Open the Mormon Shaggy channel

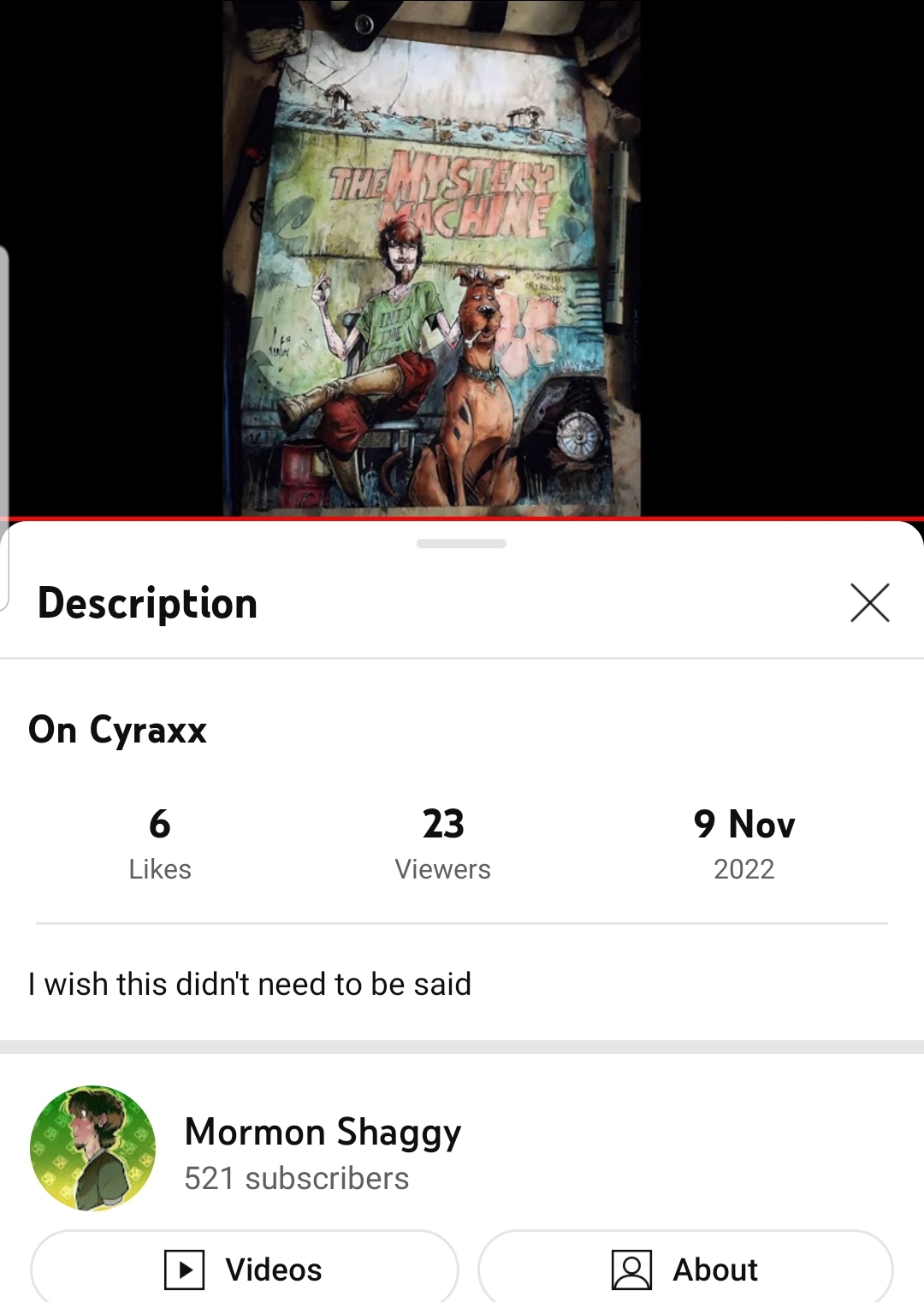pyautogui.click(x=323, y=1132)
